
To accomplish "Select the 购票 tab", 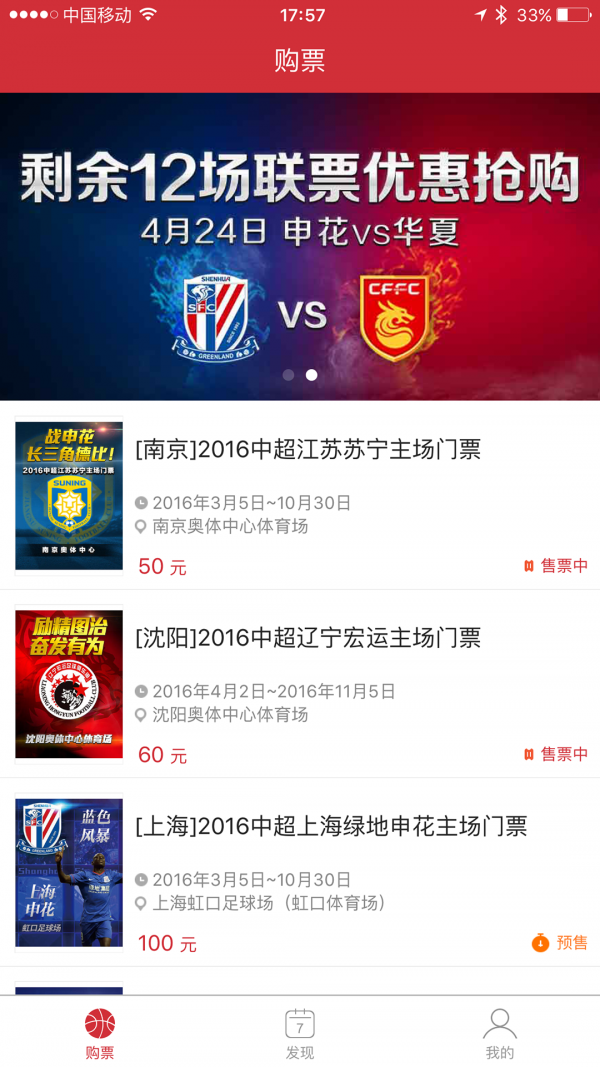I will pyautogui.click(x=100, y=1033).
